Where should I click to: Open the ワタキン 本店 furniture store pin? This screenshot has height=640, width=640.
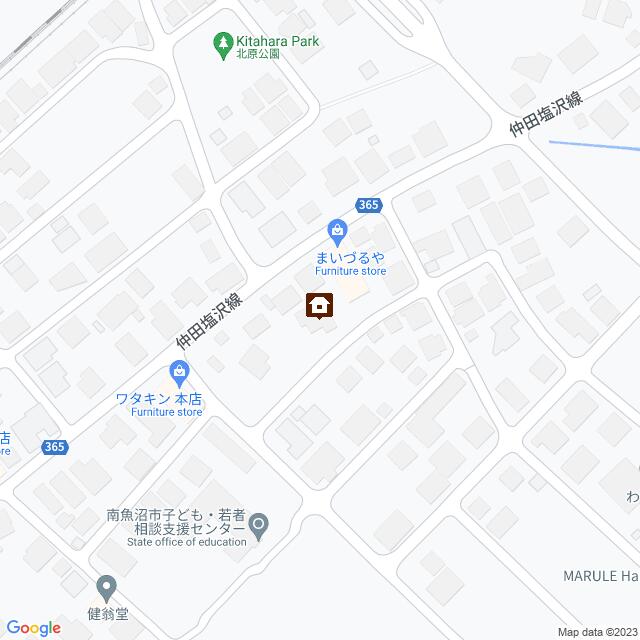(x=180, y=376)
